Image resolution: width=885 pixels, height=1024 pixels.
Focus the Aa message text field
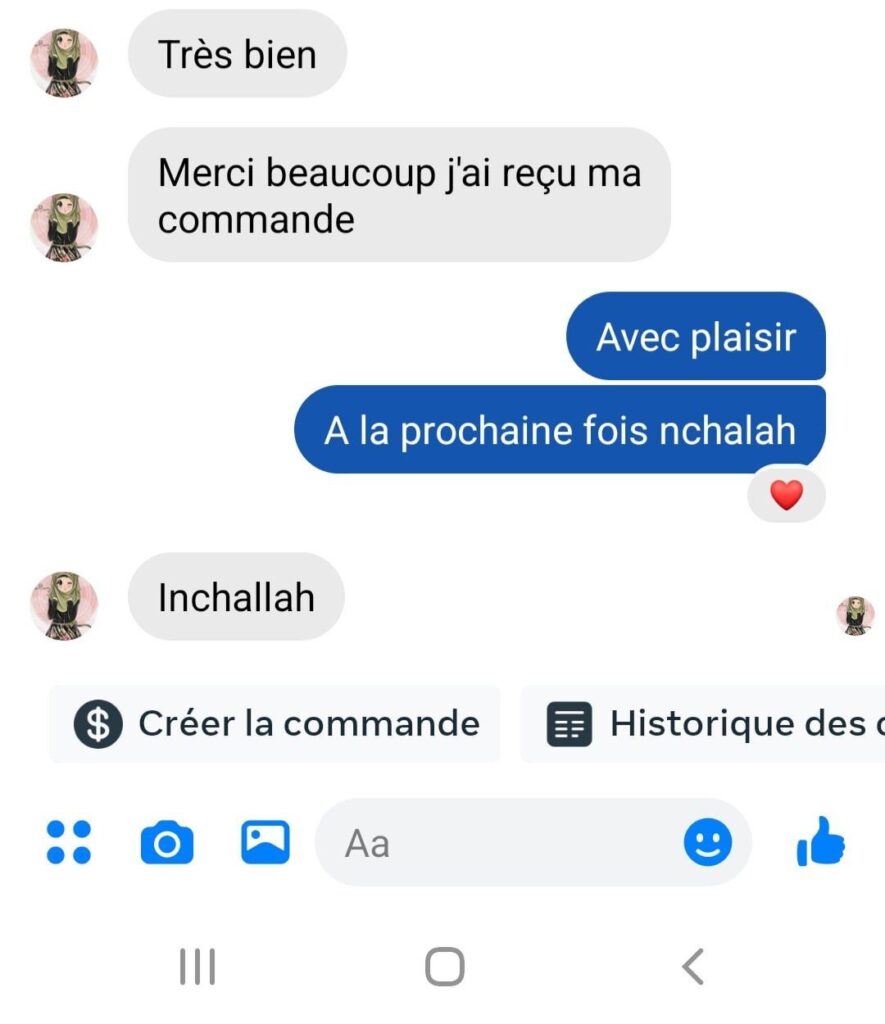click(x=500, y=843)
